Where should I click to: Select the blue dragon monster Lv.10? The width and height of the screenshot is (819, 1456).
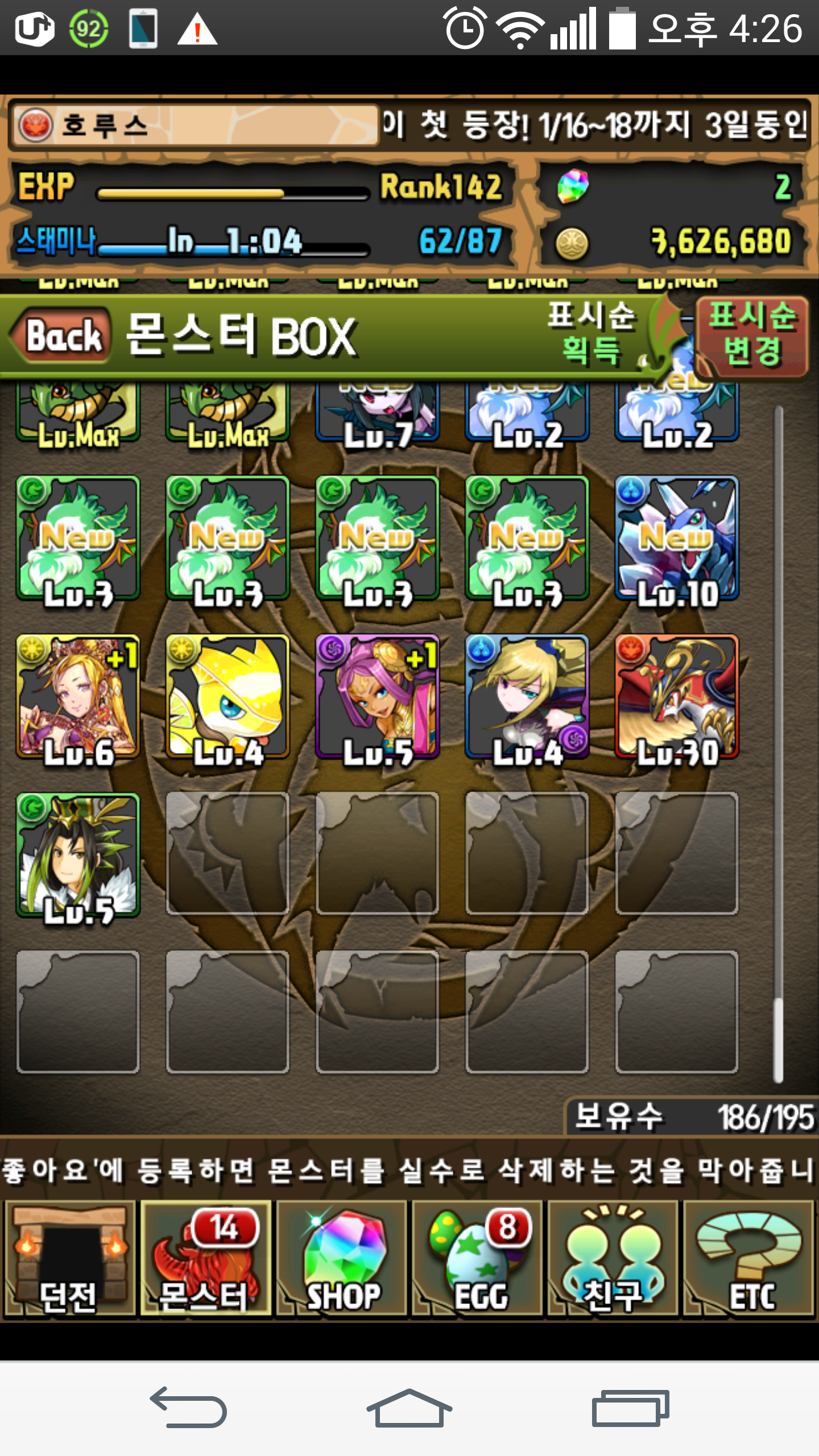[677, 538]
